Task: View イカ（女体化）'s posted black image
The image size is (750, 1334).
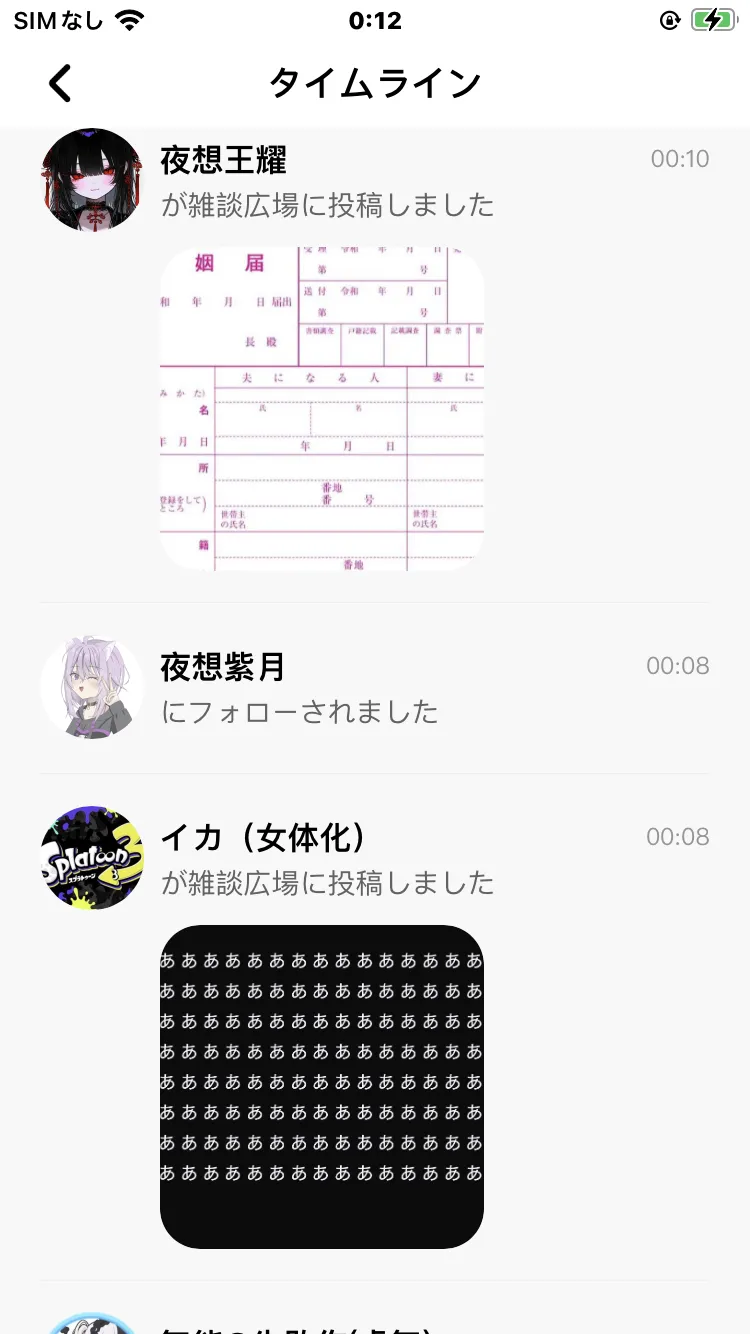Action: 322,1086
